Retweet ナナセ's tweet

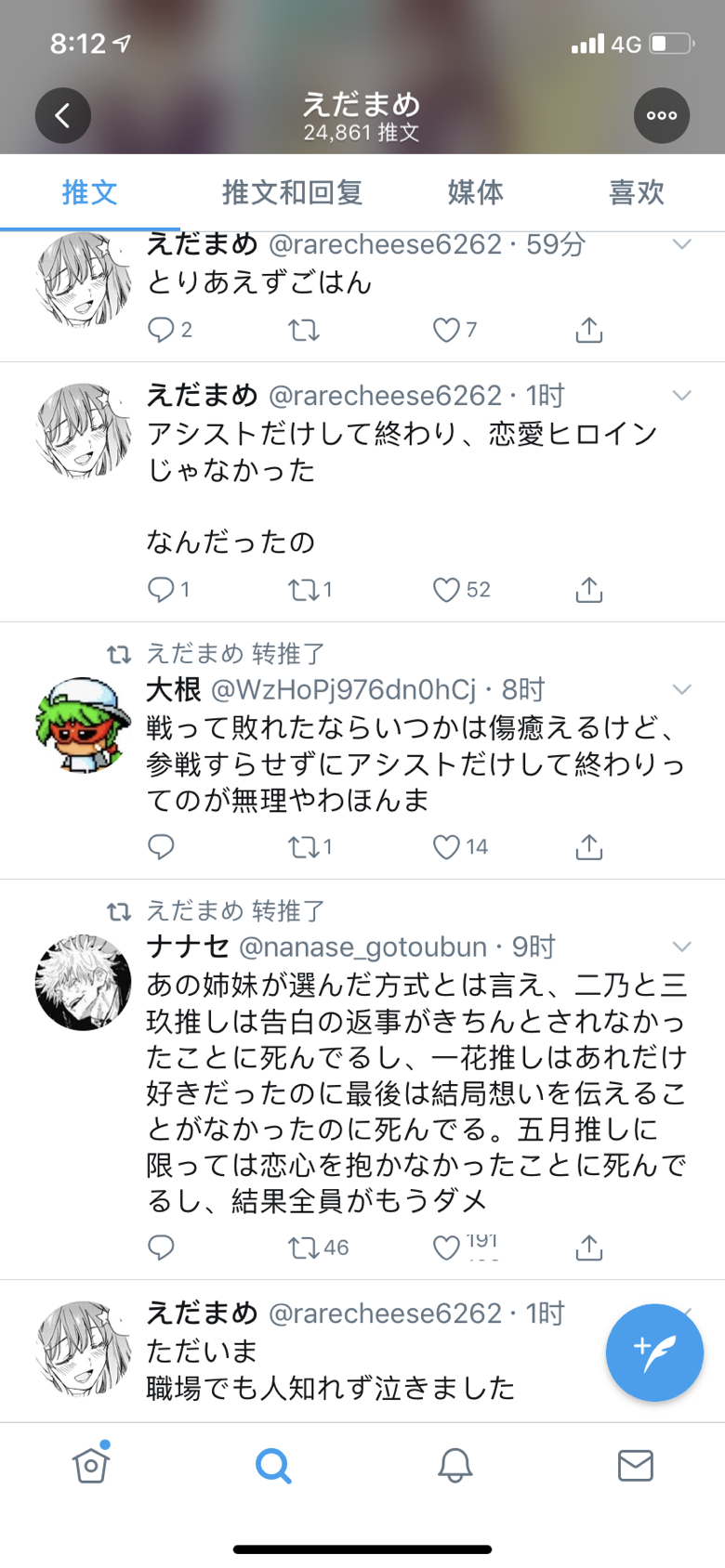point(304,1248)
